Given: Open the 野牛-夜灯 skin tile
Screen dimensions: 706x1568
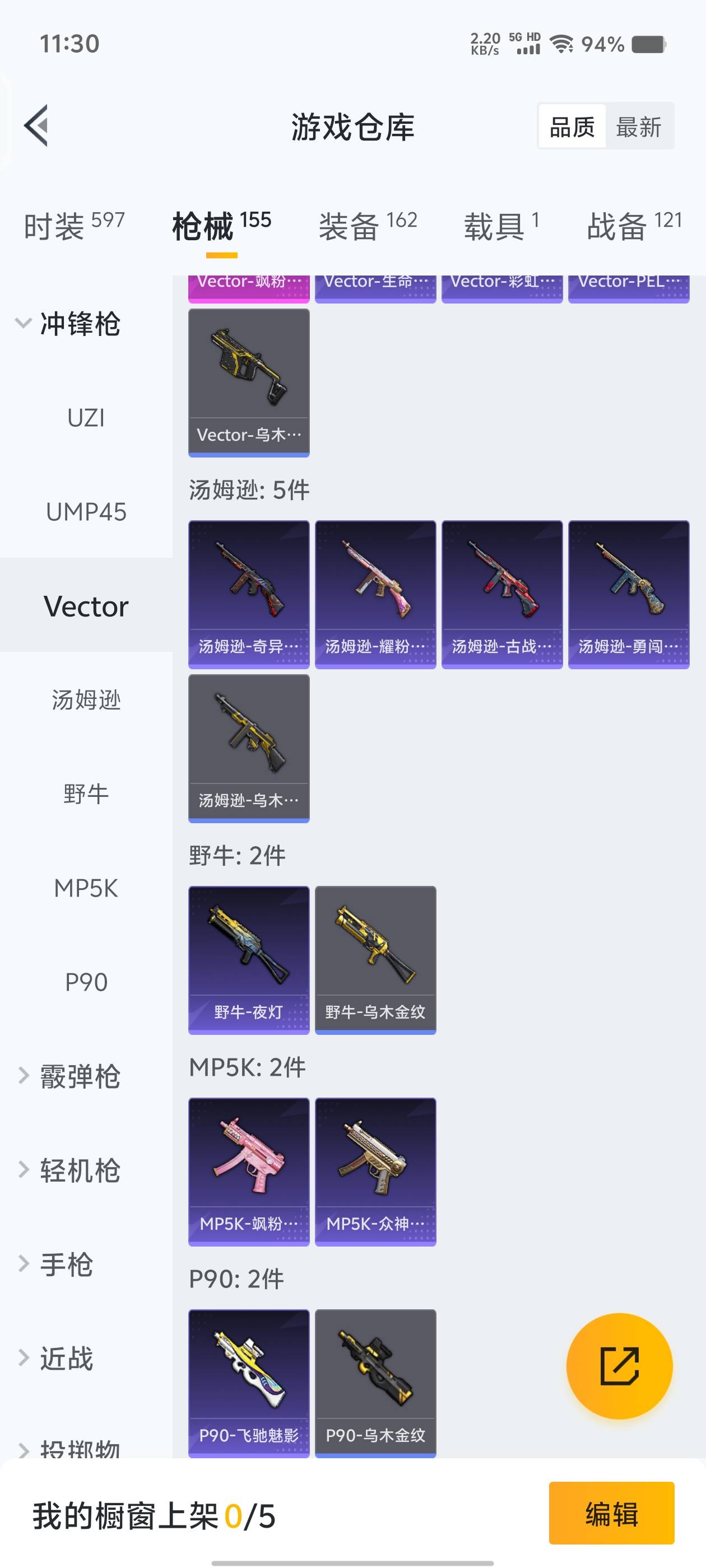Looking at the screenshot, I should tap(249, 959).
